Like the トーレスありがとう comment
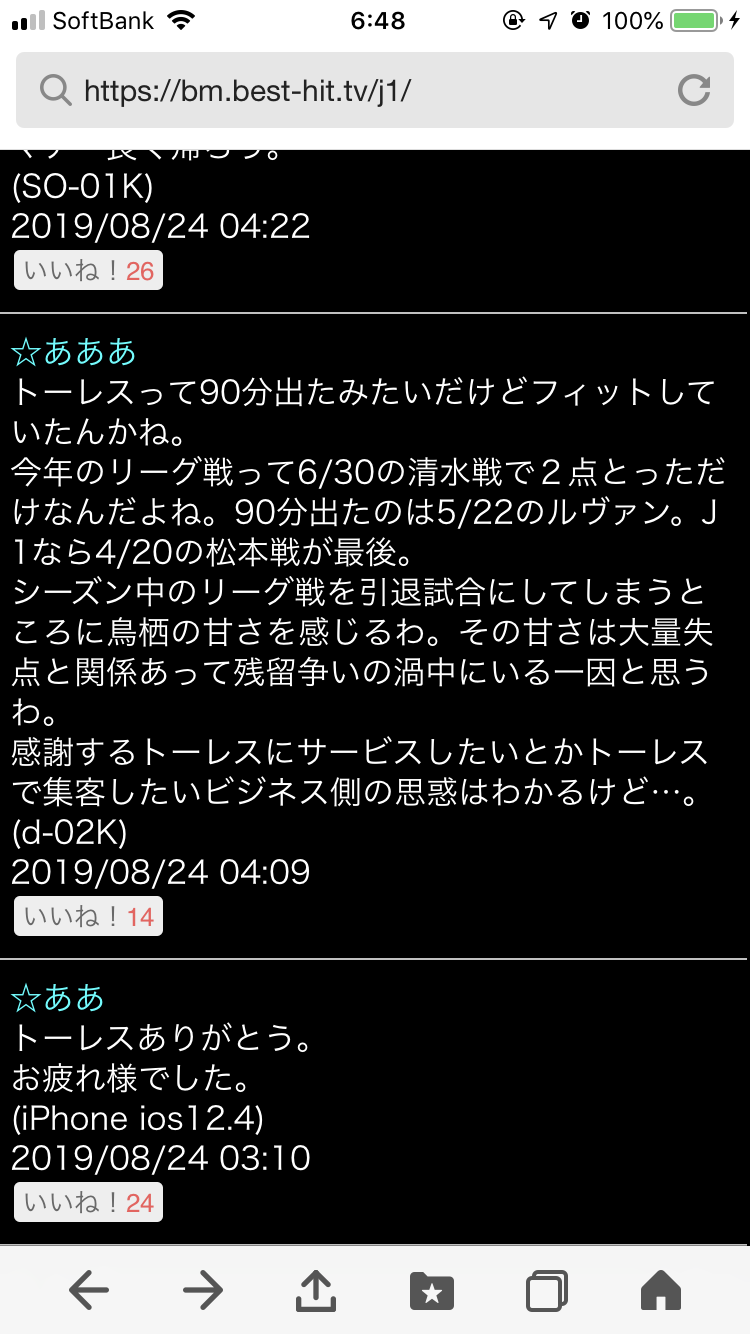The image size is (750, 1334). tap(88, 1203)
